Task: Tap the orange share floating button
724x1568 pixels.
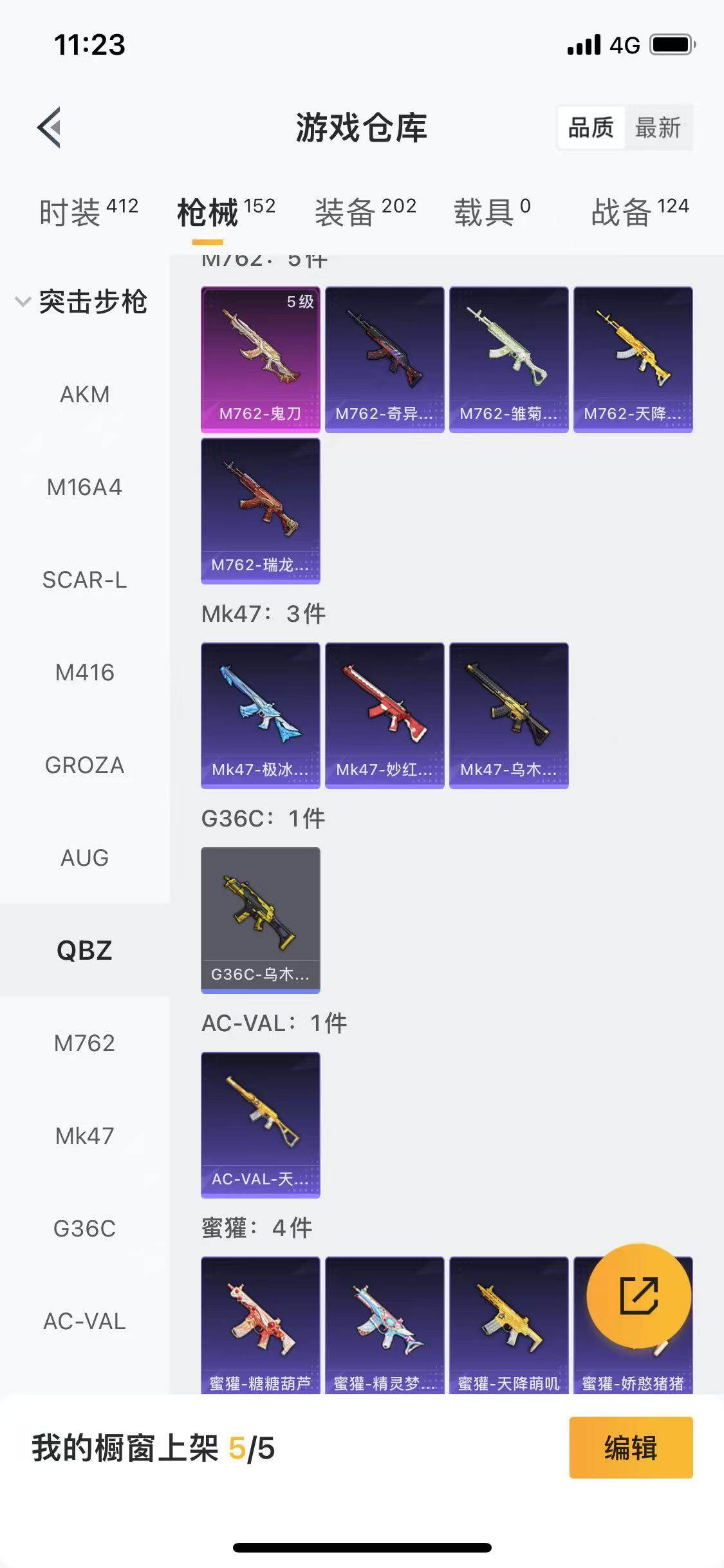Action: [638, 1295]
